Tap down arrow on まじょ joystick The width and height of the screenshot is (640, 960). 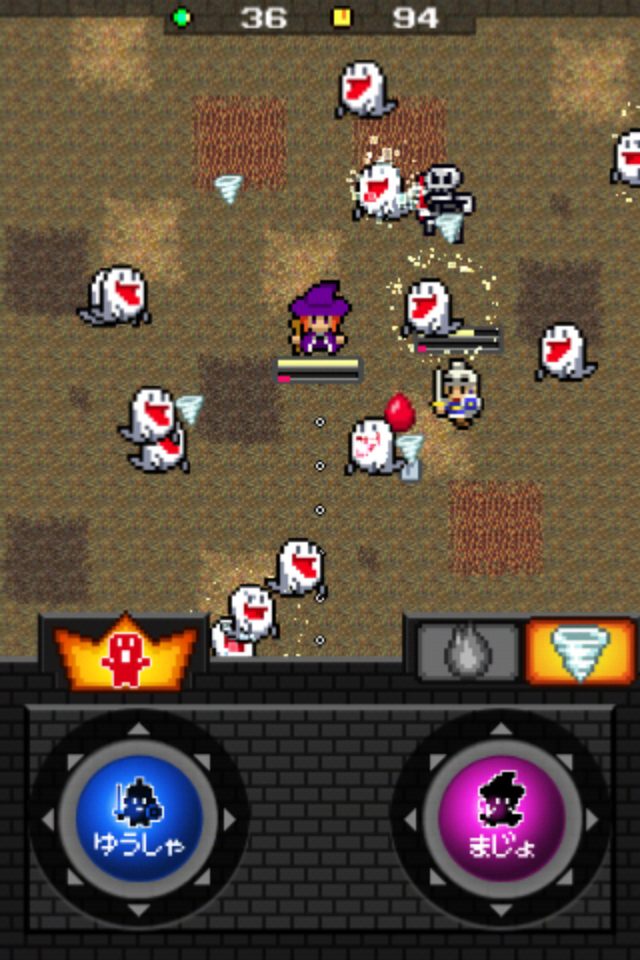pos(502,910)
